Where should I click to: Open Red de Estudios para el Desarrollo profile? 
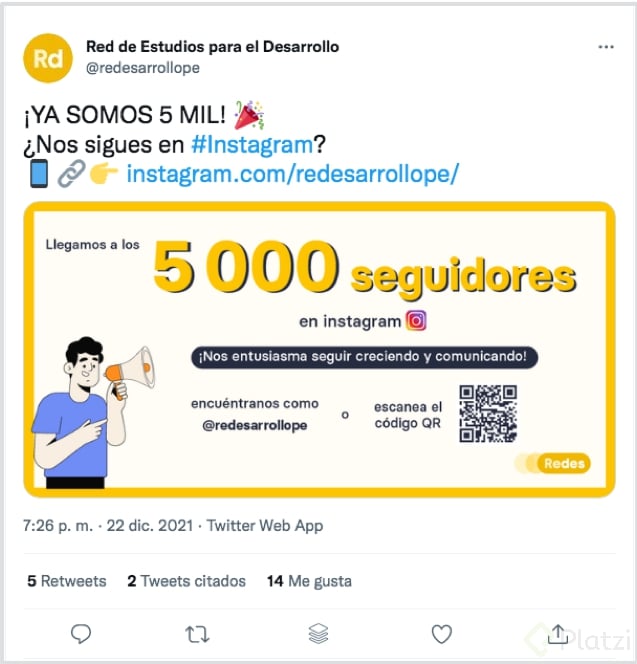[x=212, y=47]
